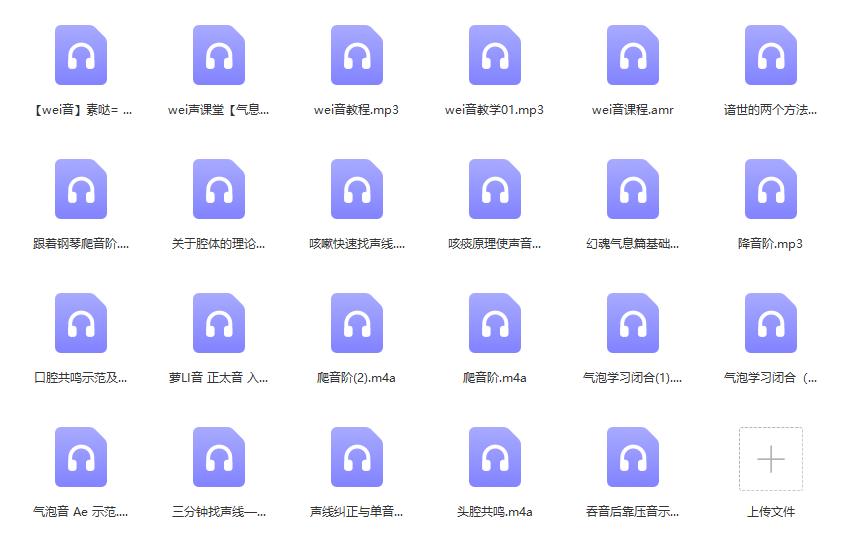Open the wei声课堂【气息 audio file
This screenshot has height=544, width=851.
click(x=219, y=56)
